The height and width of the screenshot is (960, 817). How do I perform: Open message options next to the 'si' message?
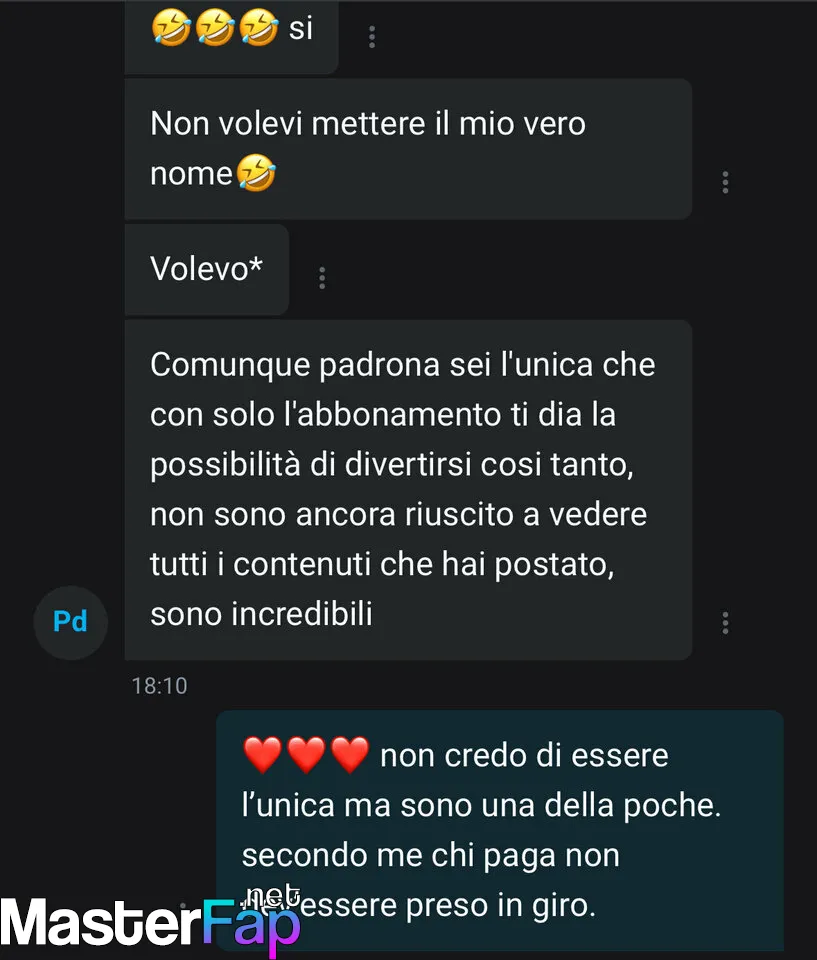point(372,37)
